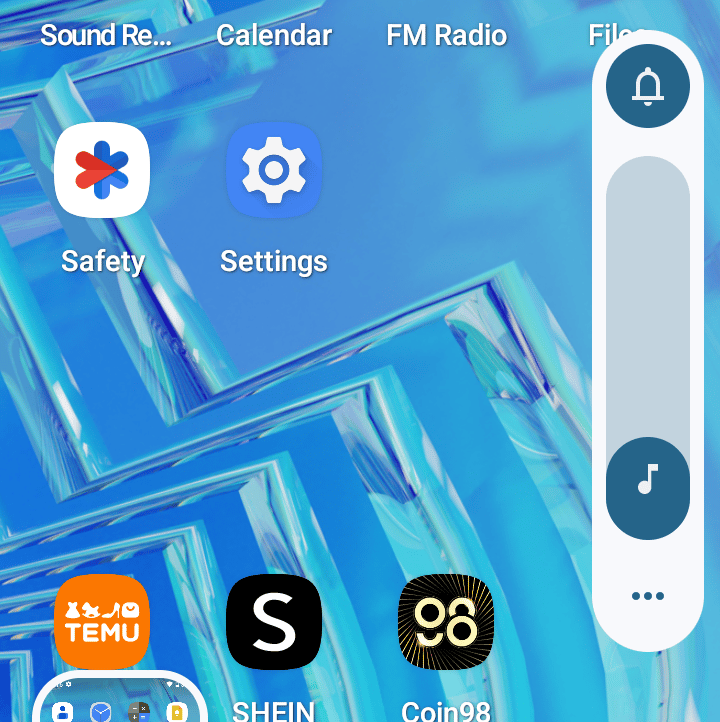Open the Coin98 wallet app
720x722 pixels.
coord(446,621)
